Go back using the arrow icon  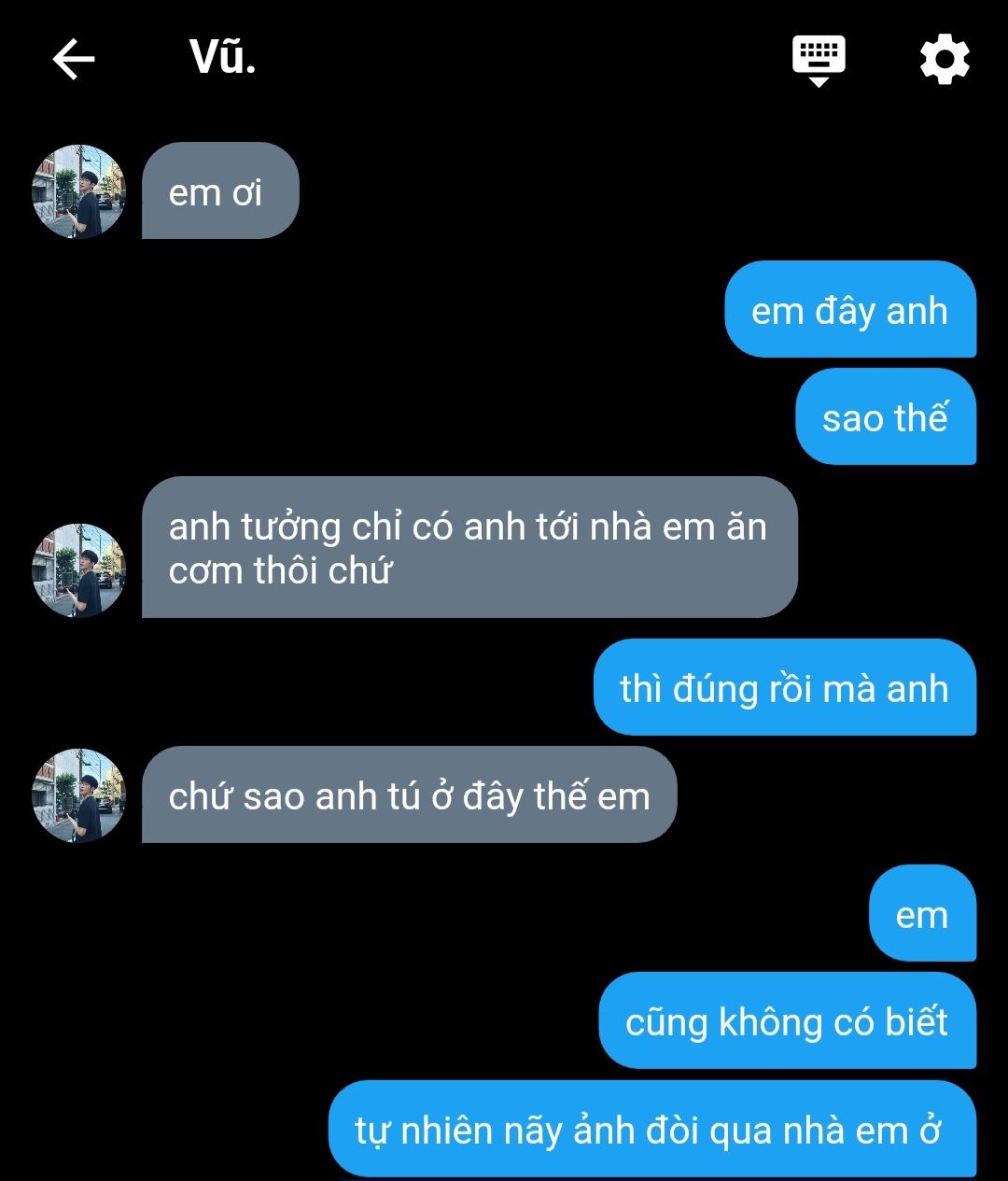[x=74, y=60]
